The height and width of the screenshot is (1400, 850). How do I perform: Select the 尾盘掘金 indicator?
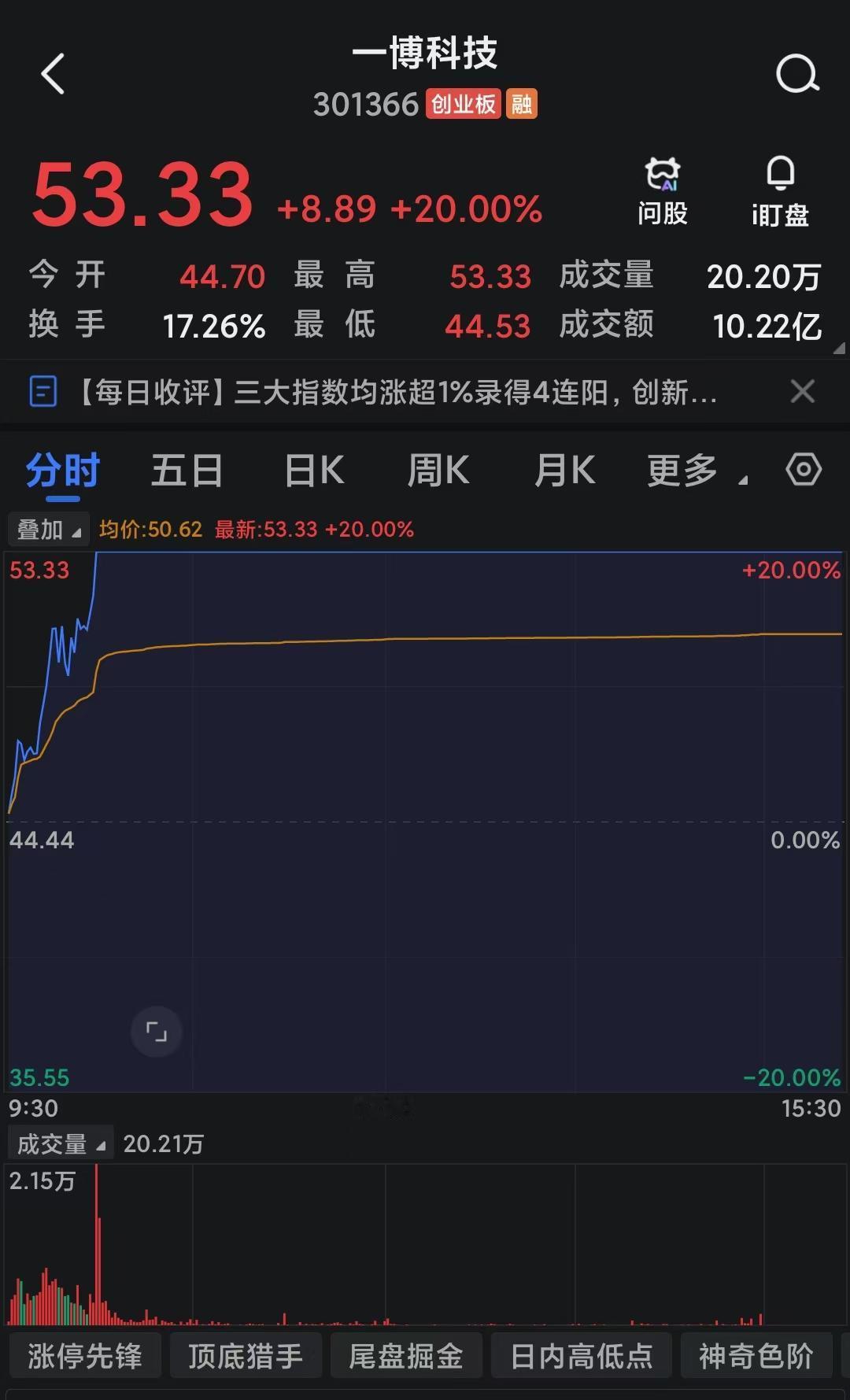tap(406, 1356)
